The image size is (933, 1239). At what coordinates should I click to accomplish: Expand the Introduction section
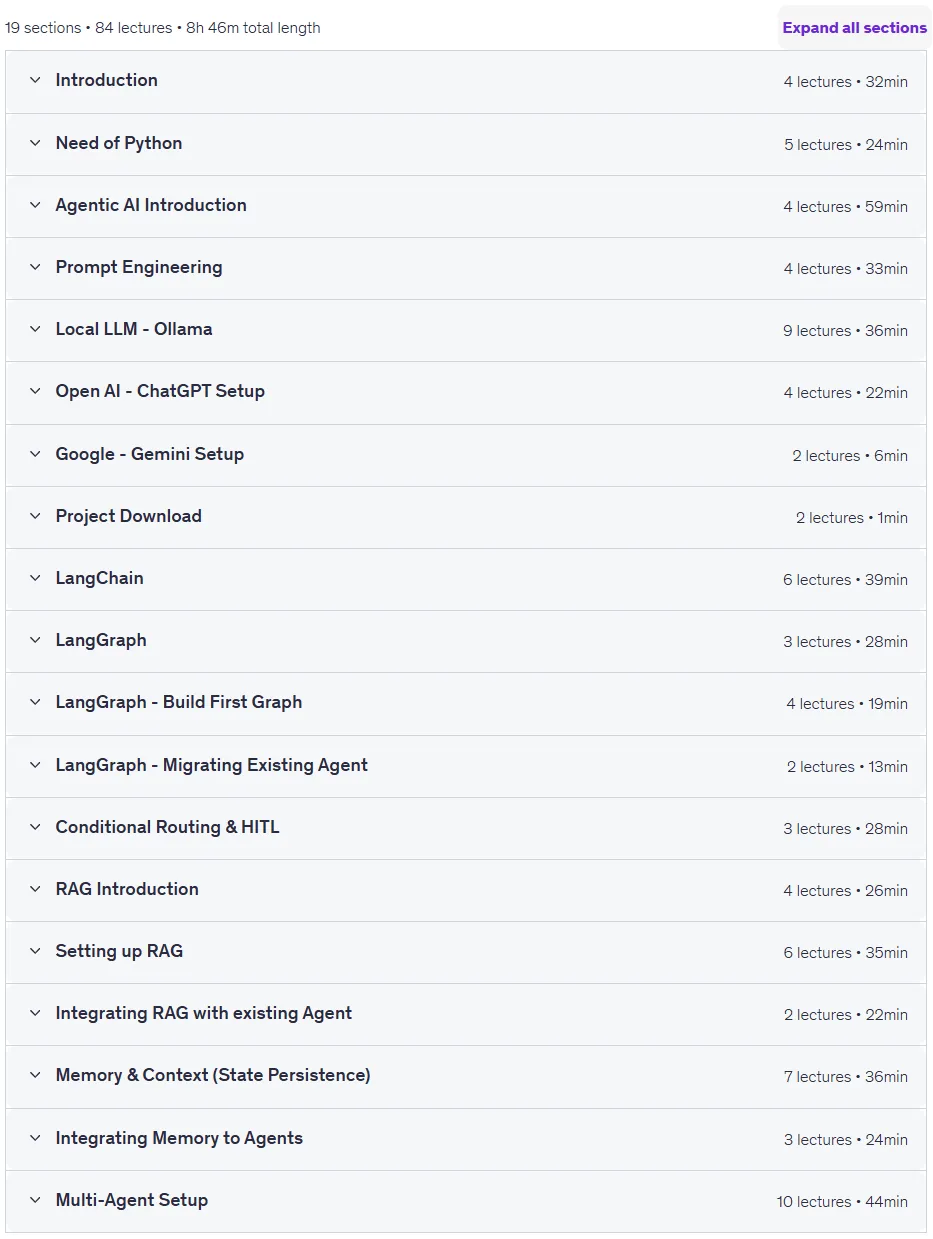466,82
